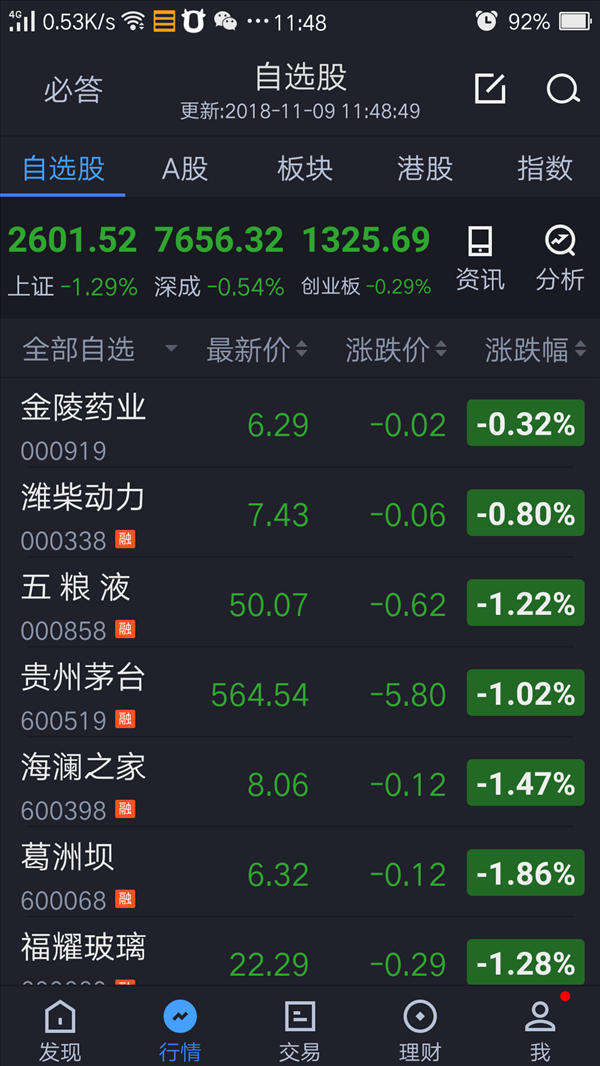Go to the 指数 tab
This screenshot has width=600, height=1066.
pos(545,168)
